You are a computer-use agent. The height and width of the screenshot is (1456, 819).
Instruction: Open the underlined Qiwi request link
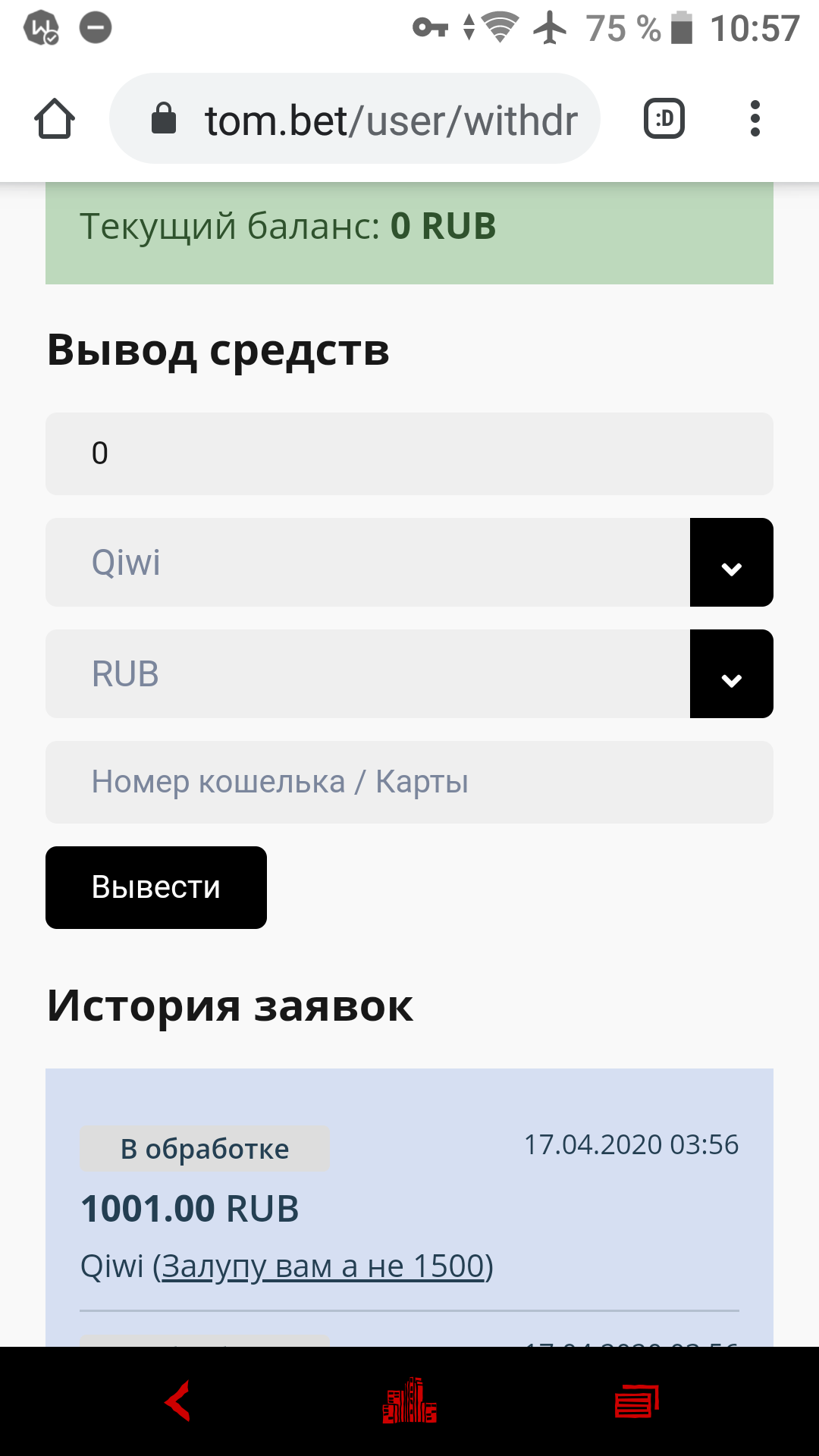(323, 1266)
